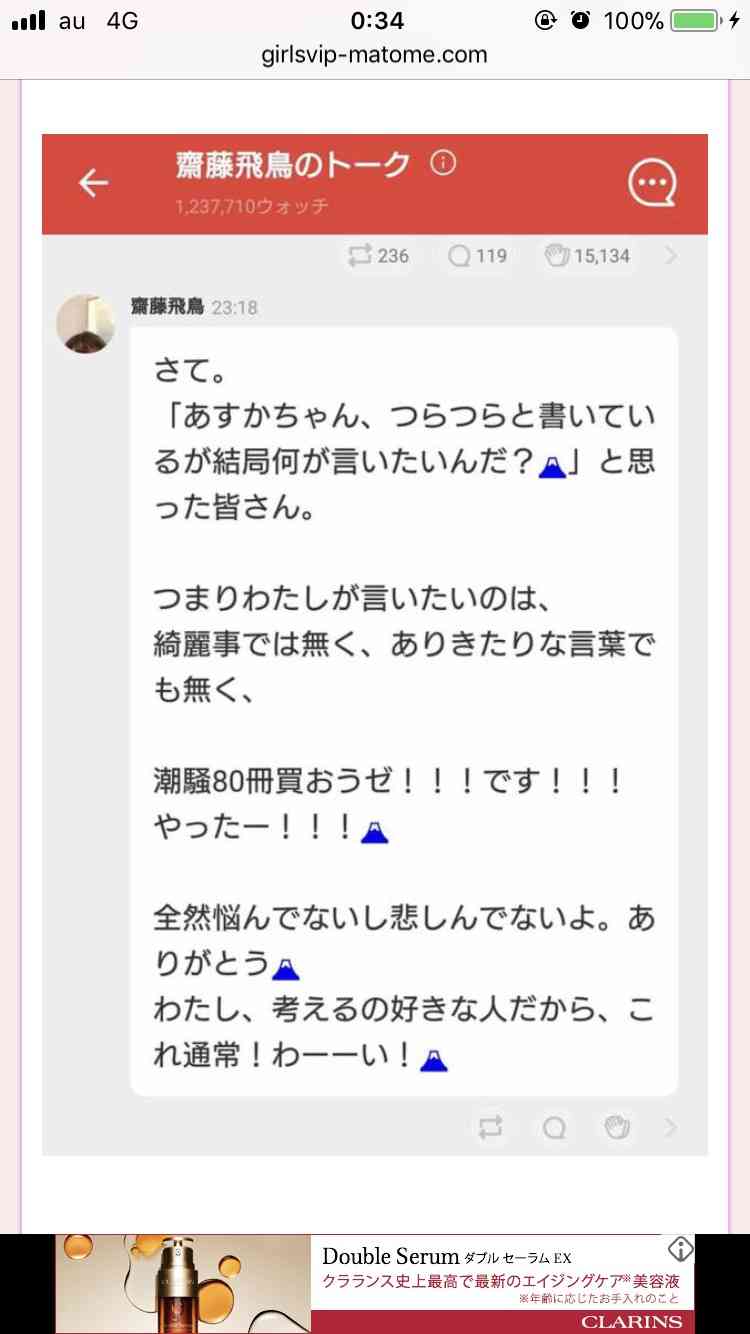Image resolution: width=750 pixels, height=1334 pixels.
Task: Tap the girlsvip-matome.com address bar
Action: pos(375,56)
